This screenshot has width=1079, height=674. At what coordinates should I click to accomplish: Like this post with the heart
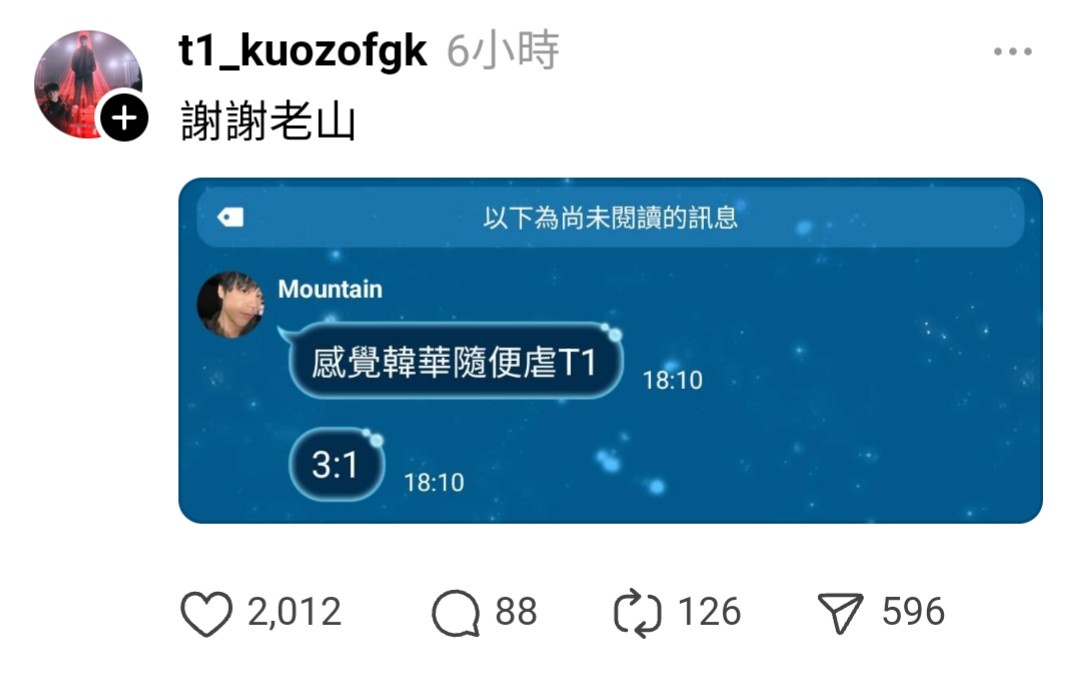pyautogui.click(x=206, y=614)
